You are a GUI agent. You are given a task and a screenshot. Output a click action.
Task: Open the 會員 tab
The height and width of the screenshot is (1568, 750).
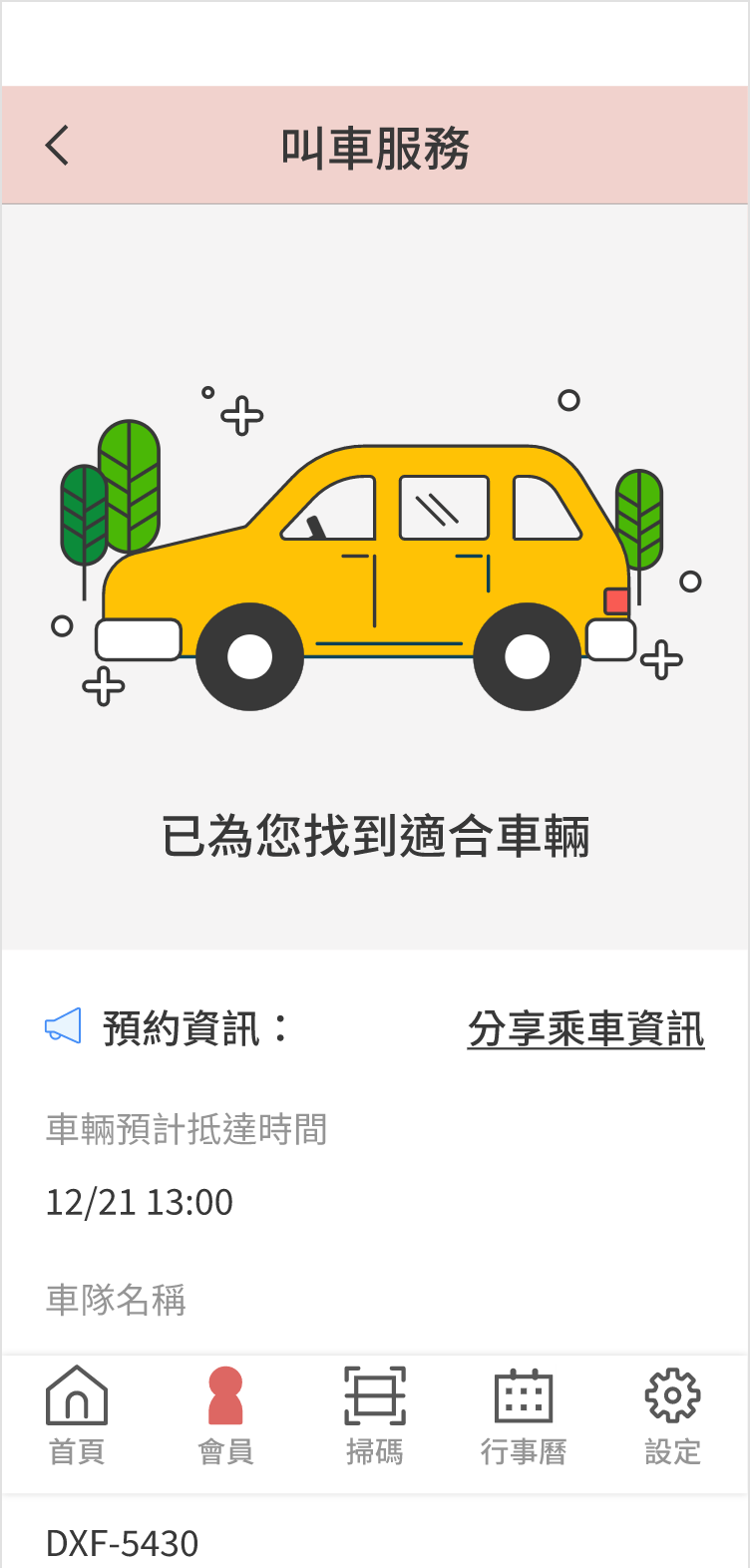(225, 1415)
